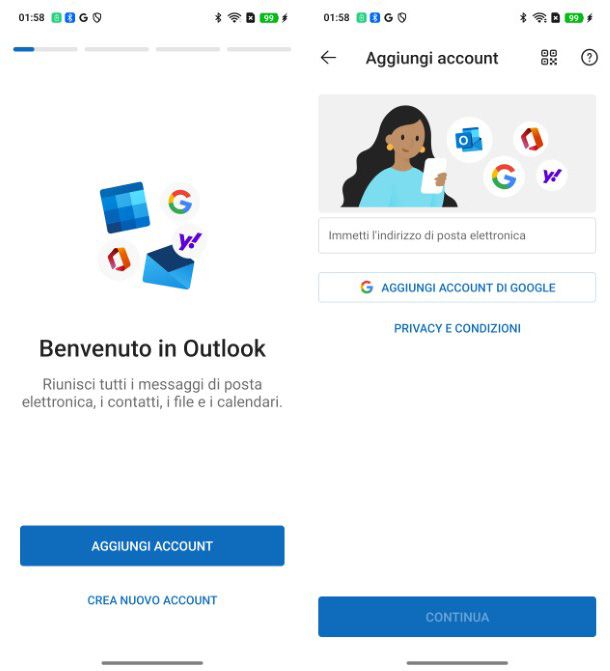
Task: Open the help question mark
Action: pos(589,58)
